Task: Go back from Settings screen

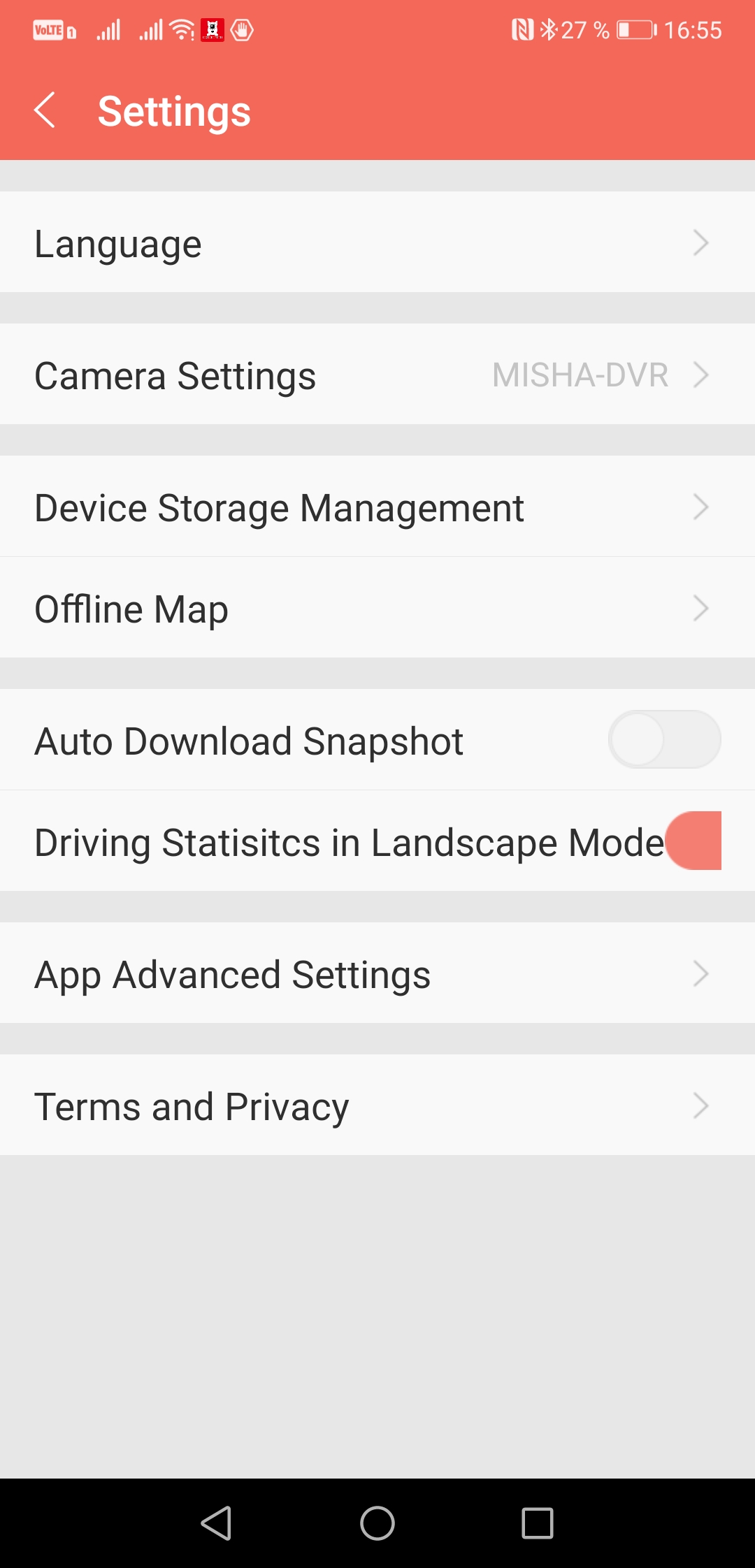Action: (45, 110)
